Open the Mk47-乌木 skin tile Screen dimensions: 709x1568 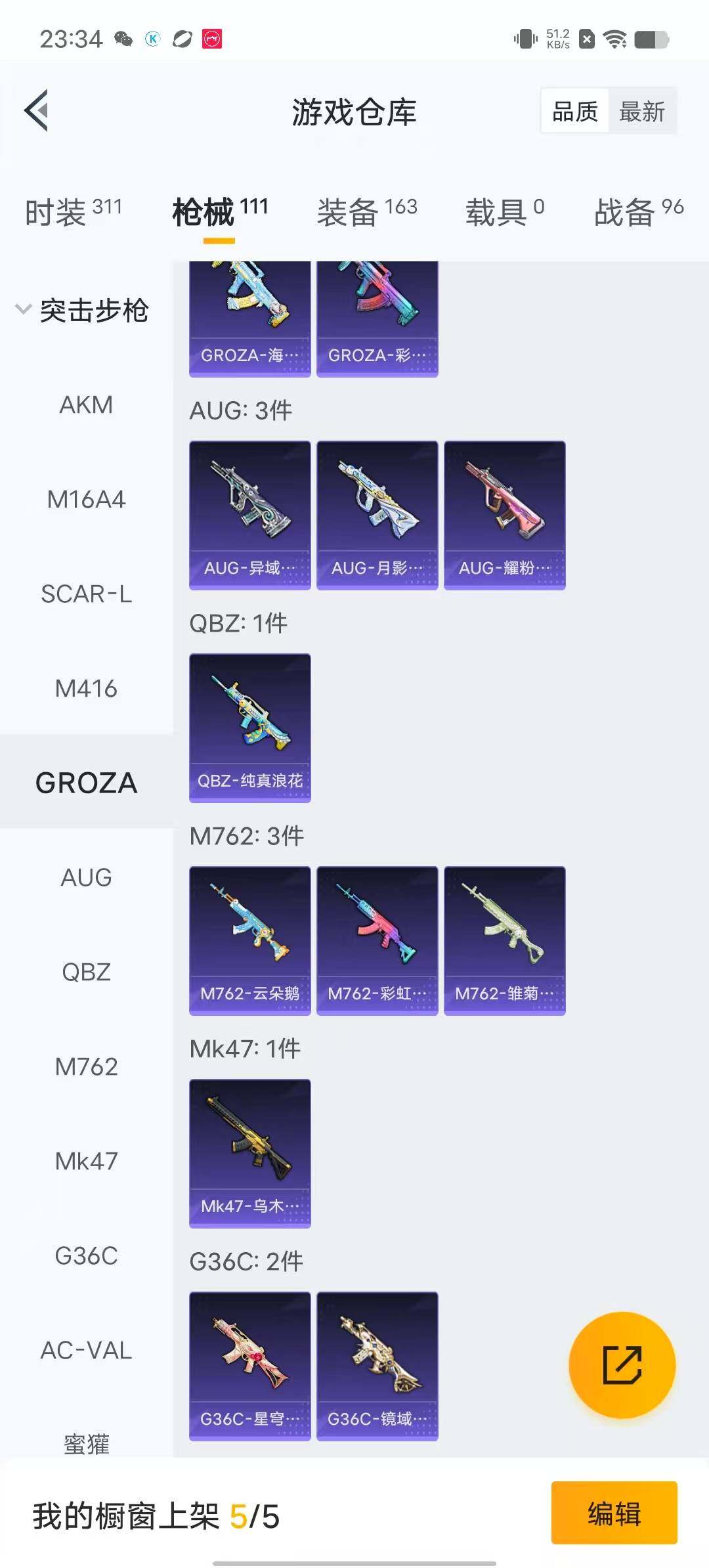tap(249, 1153)
